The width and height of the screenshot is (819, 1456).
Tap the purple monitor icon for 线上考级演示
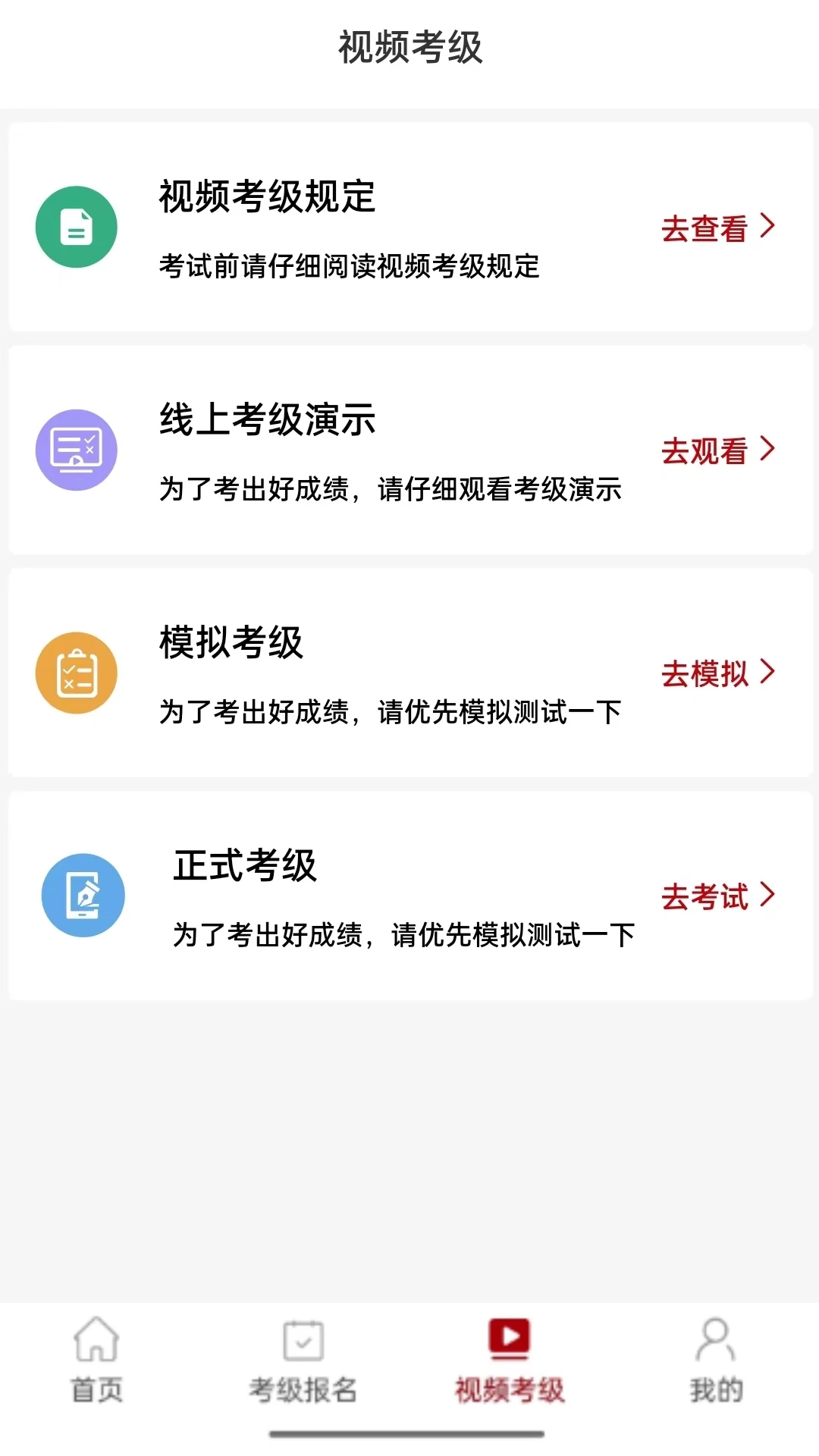tap(76, 449)
